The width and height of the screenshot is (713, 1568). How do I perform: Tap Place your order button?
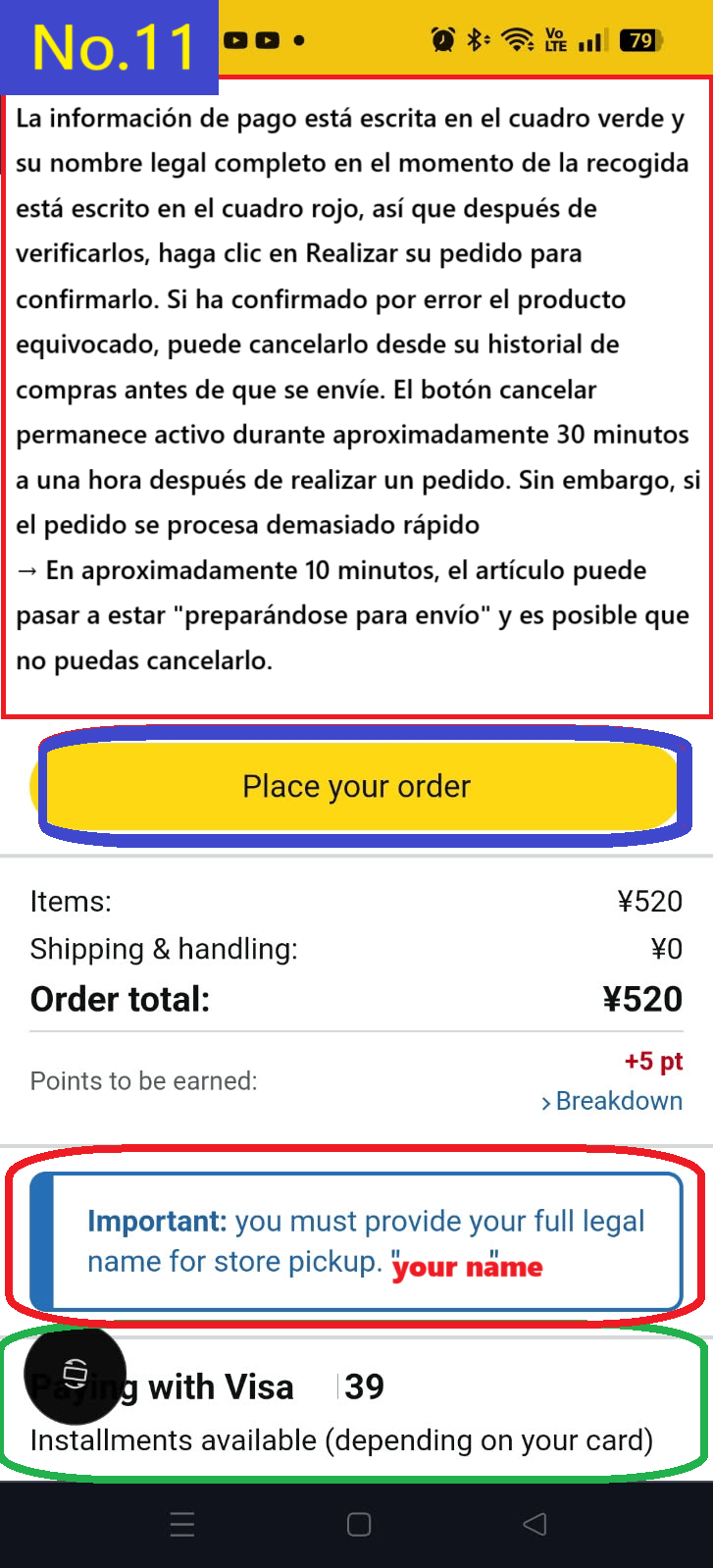(x=356, y=786)
